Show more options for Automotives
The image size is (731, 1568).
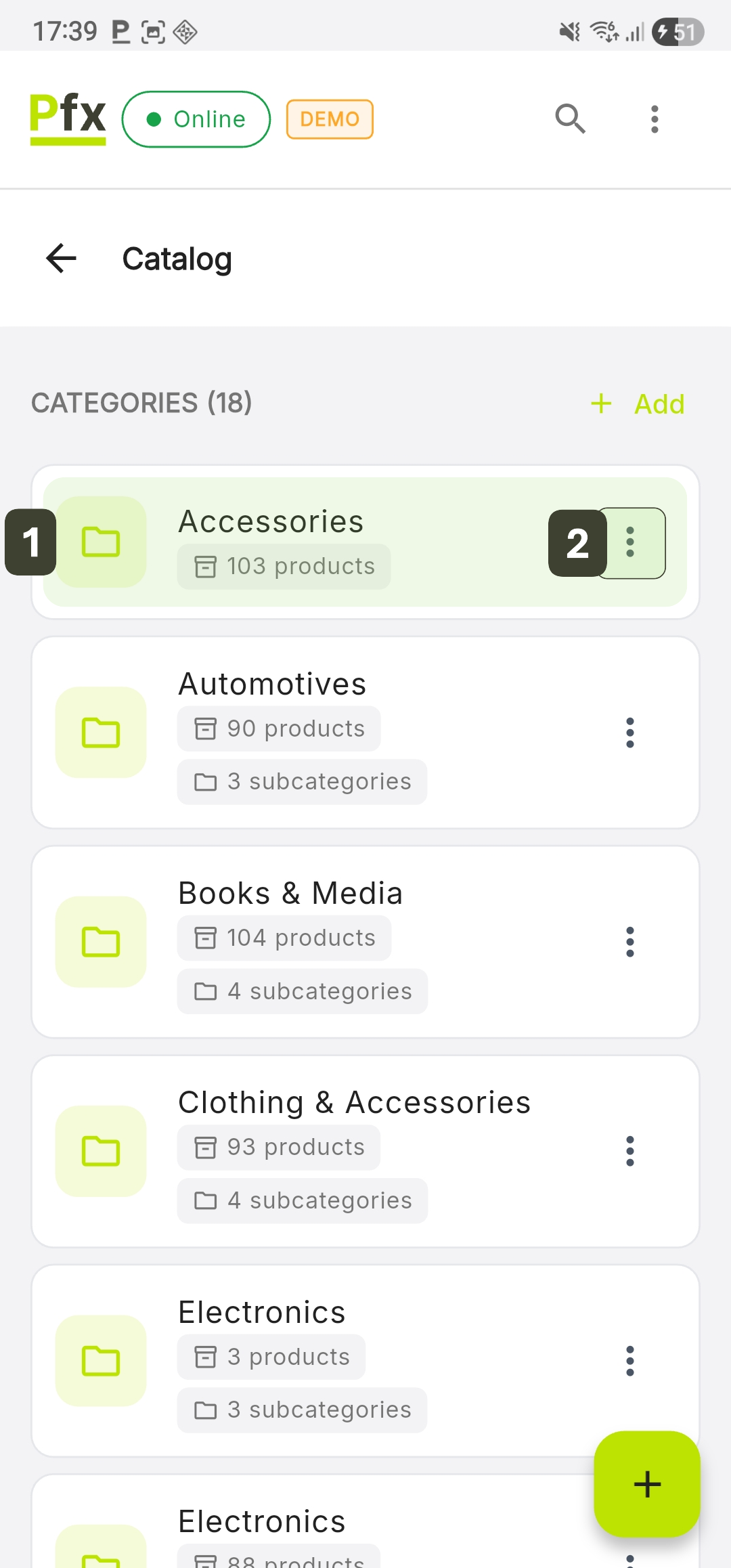630,733
